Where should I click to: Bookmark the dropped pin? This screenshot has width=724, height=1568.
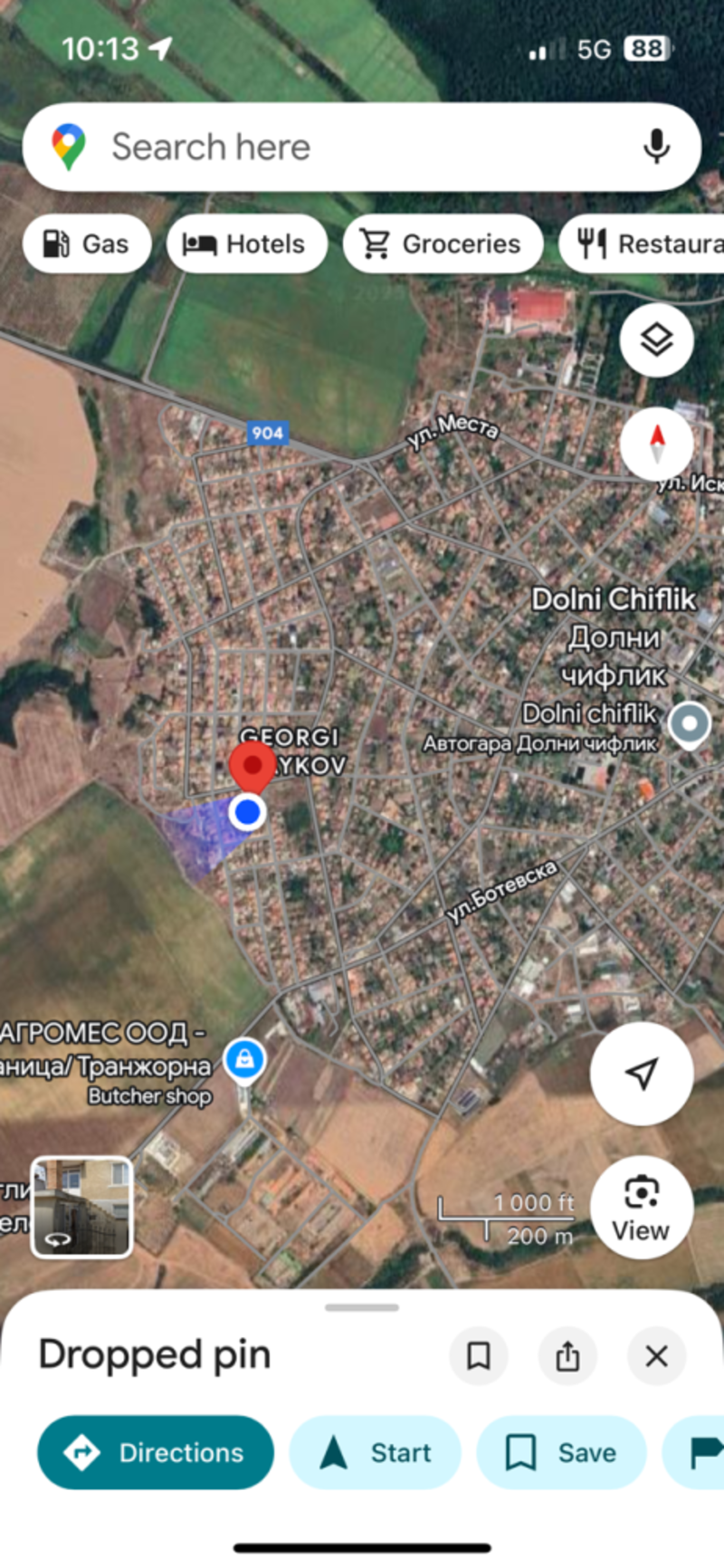click(478, 1356)
